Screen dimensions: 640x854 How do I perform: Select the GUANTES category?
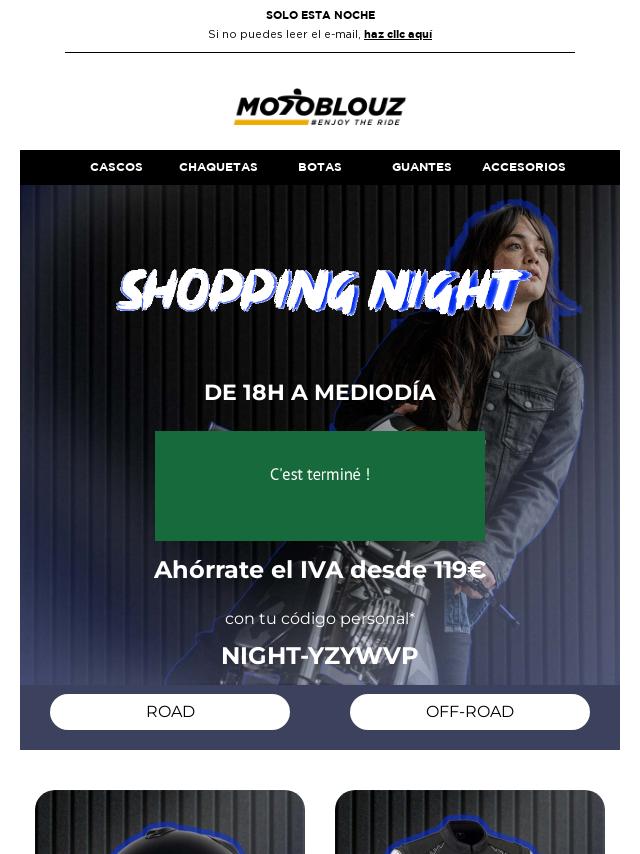click(x=421, y=167)
